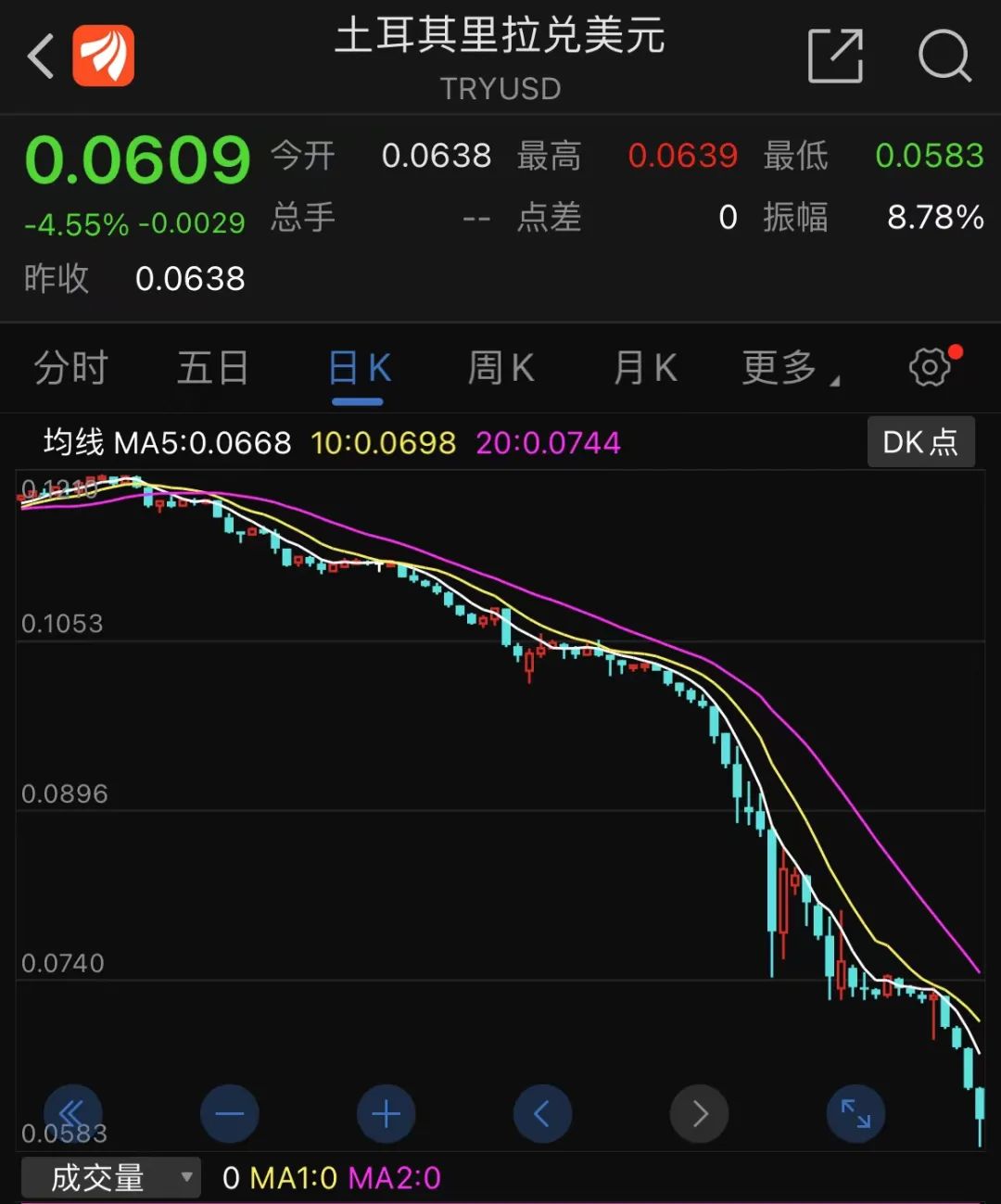Screen dimensions: 1001x1204
Task: Tap the DK点 button
Action: click(920, 442)
